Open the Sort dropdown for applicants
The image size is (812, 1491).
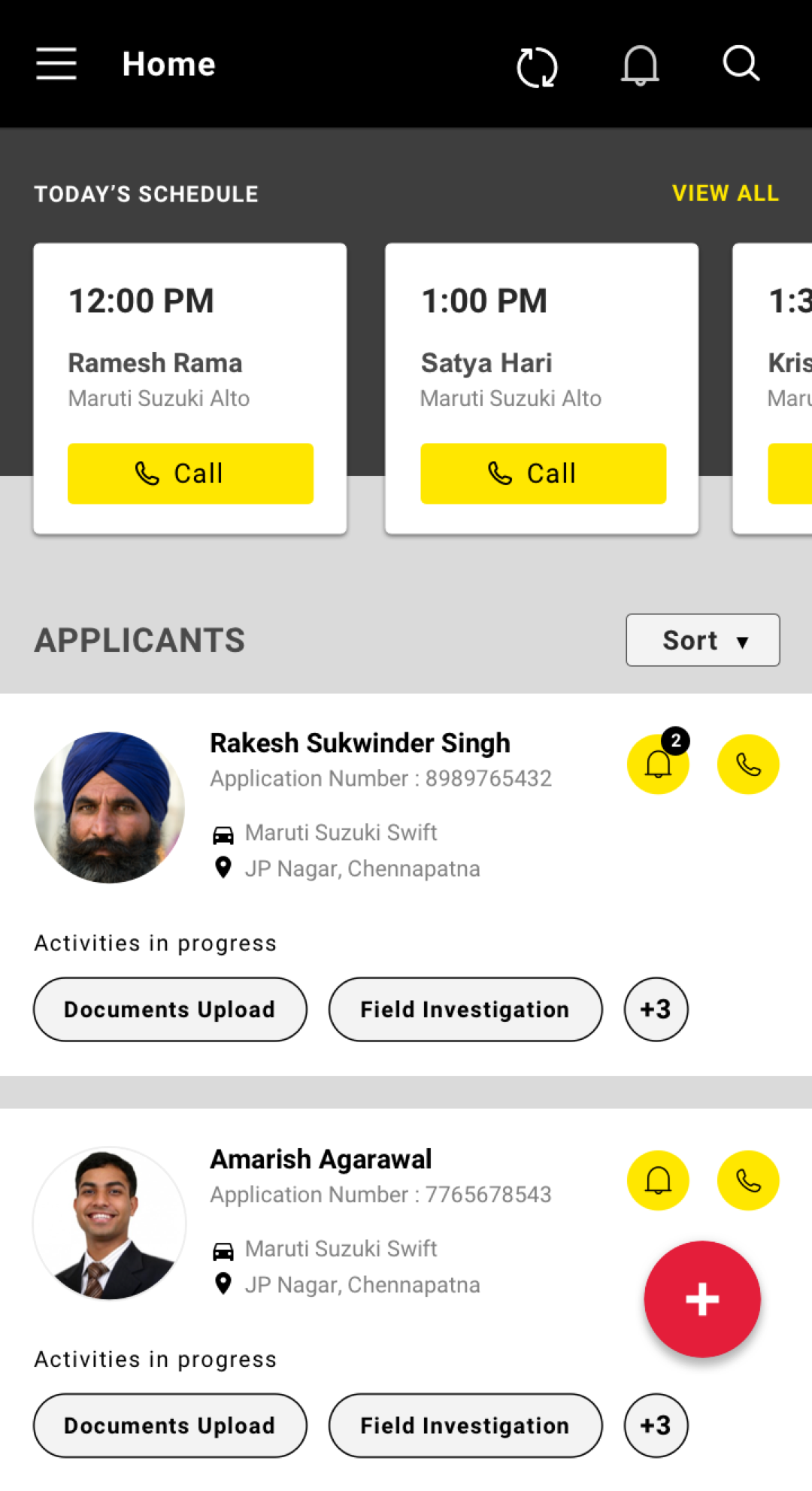coord(703,640)
